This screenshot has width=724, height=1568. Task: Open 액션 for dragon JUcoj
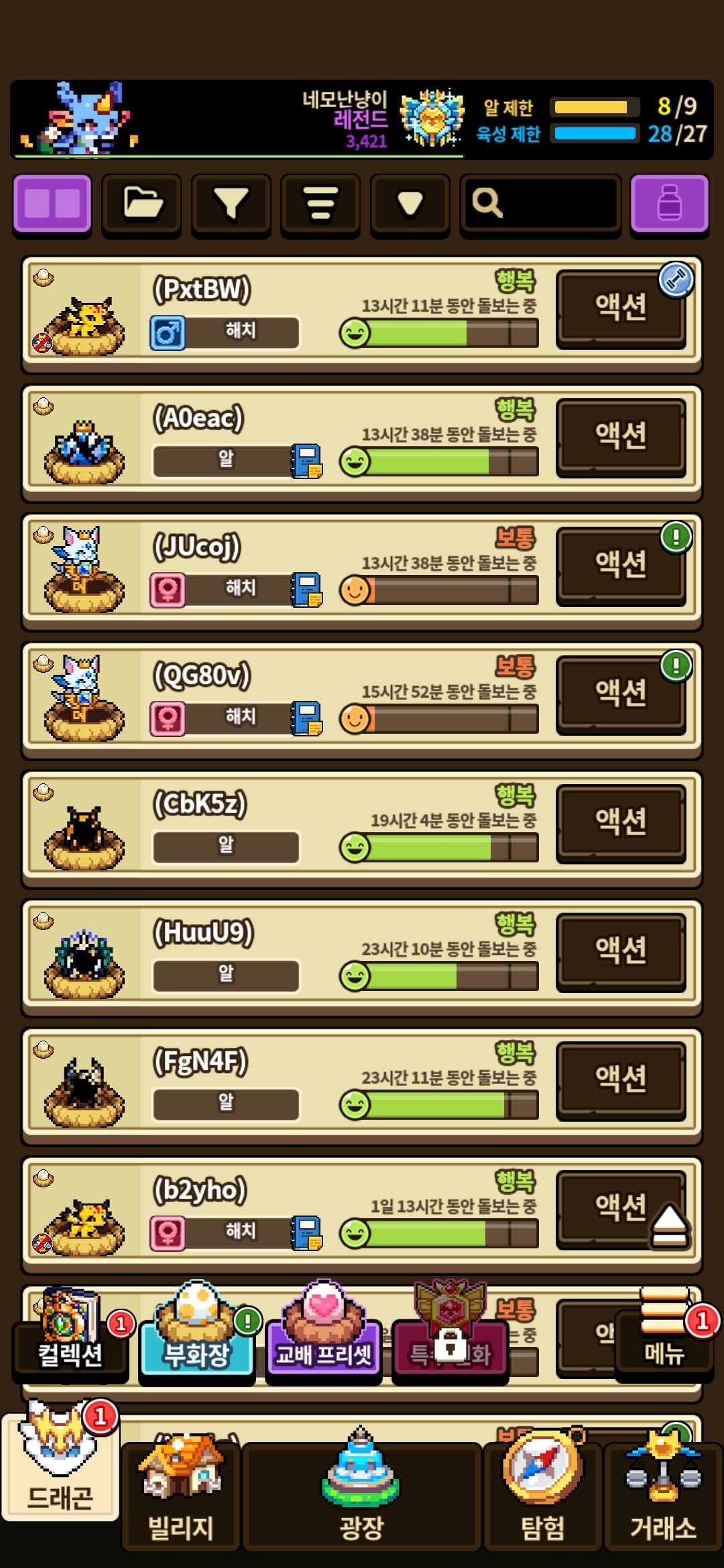click(x=621, y=566)
